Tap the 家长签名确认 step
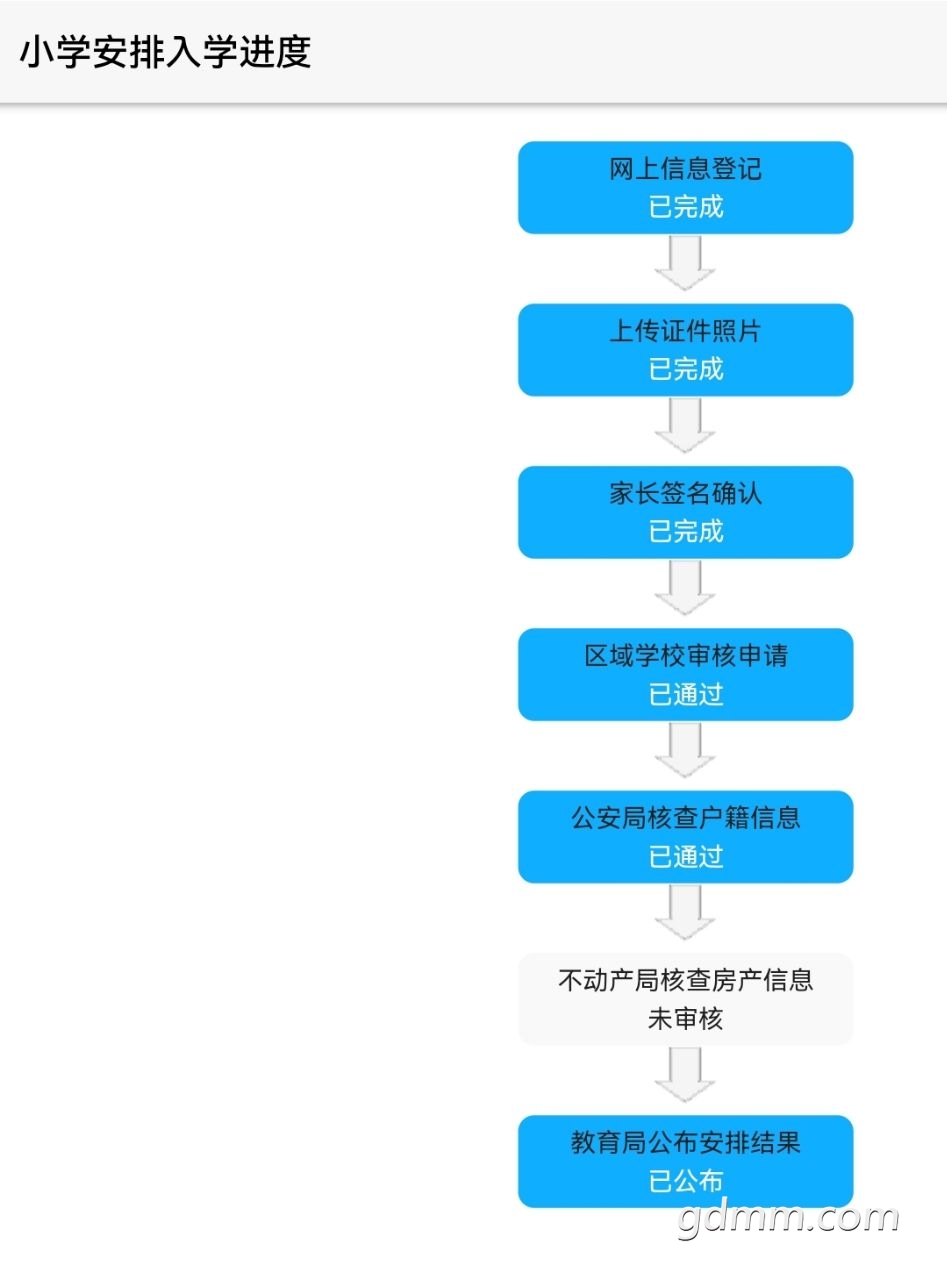 (x=685, y=512)
